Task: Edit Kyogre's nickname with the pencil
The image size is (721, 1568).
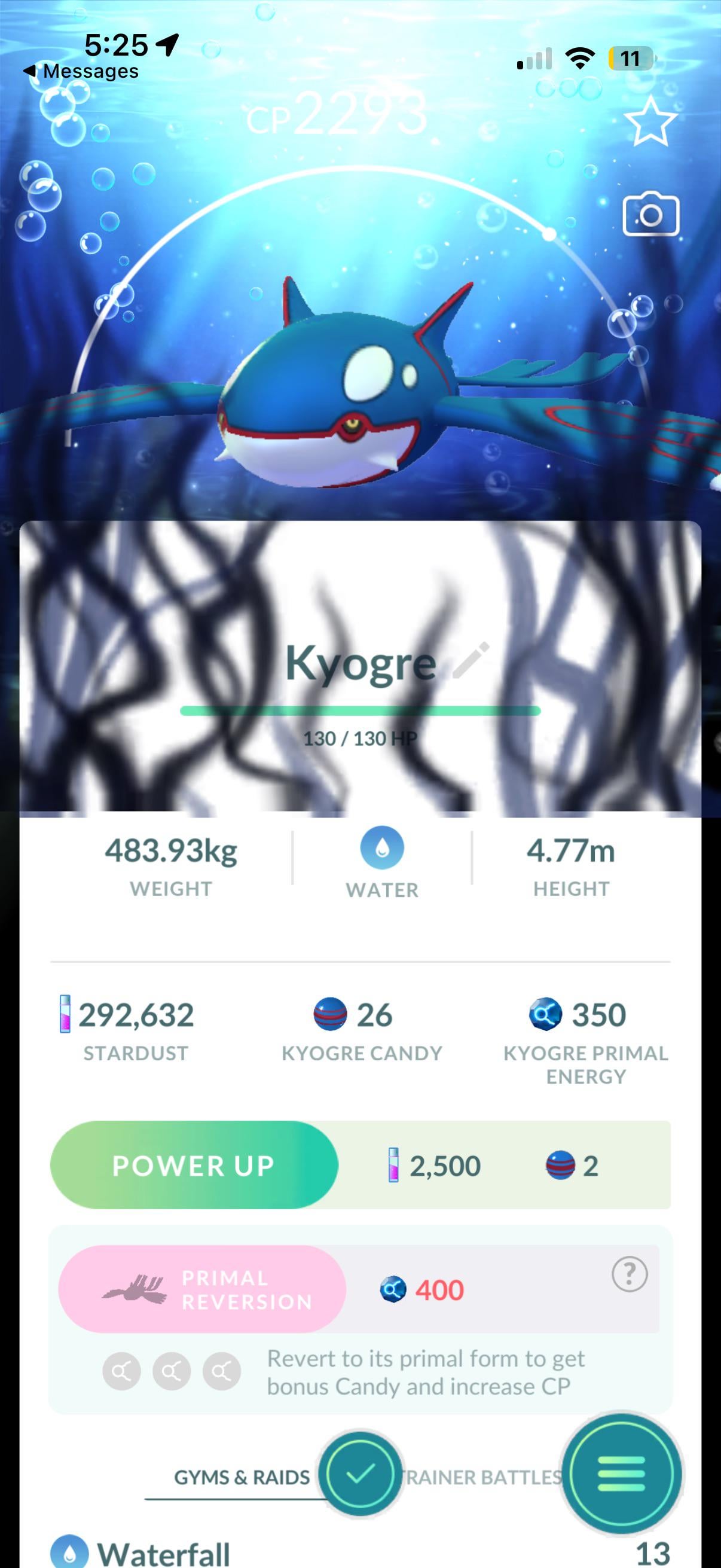Action: pyautogui.click(x=472, y=659)
